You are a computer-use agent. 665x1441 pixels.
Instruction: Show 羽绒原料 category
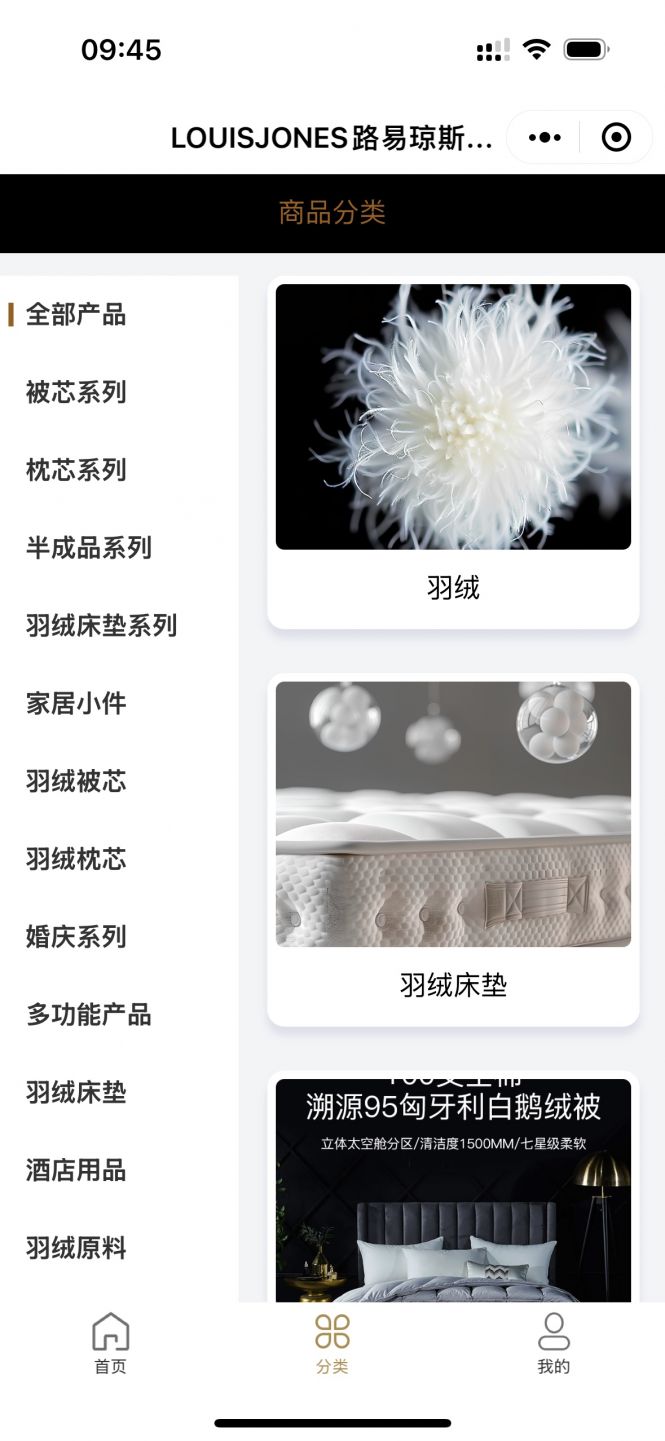[76, 1248]
